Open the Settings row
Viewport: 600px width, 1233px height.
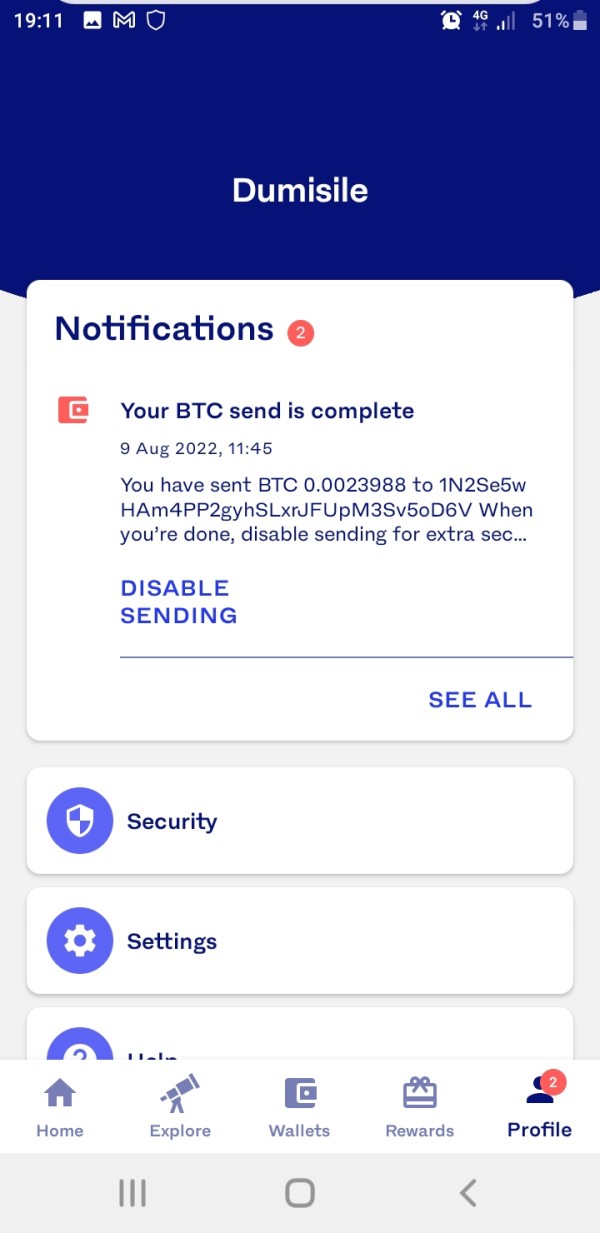pyautogui.click(x=300, y=941)
